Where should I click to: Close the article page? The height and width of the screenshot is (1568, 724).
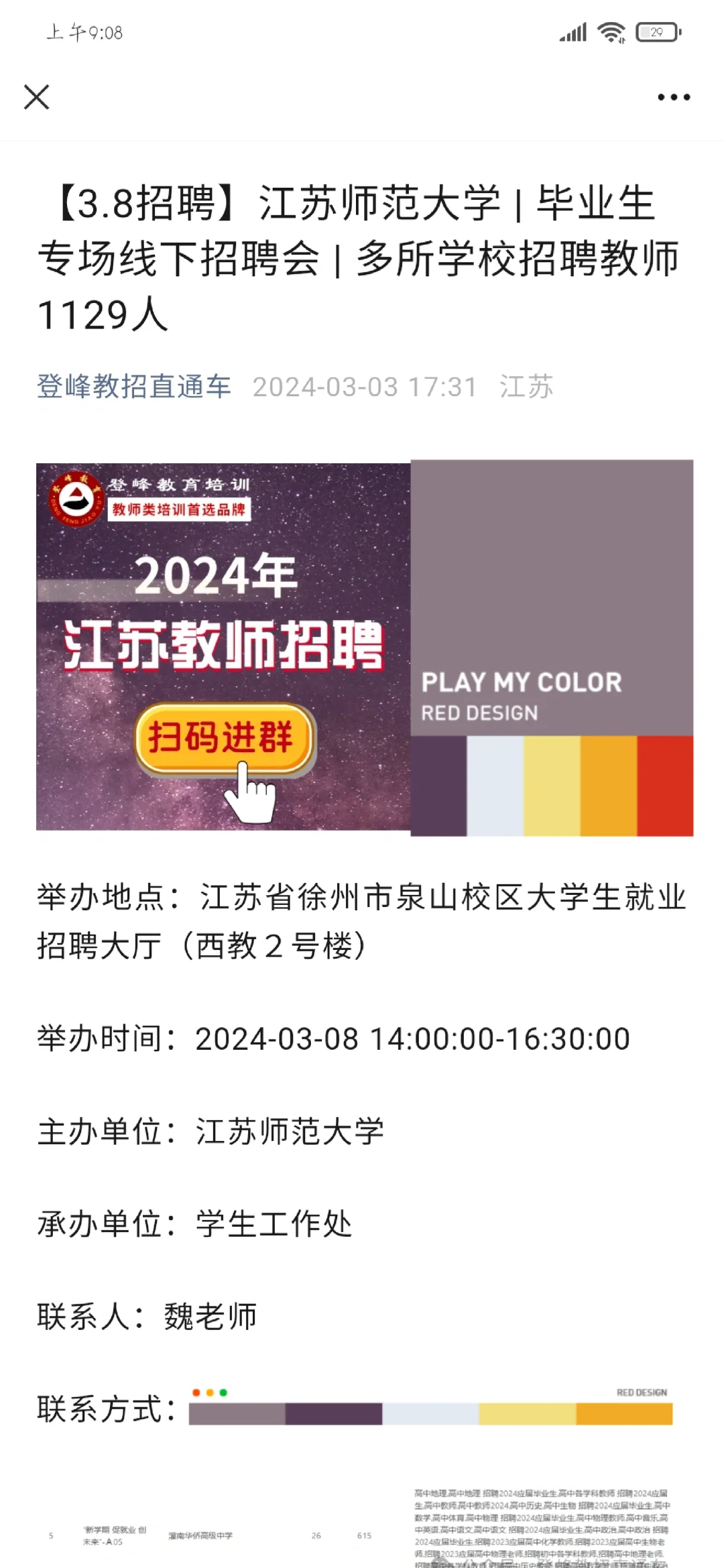pyautogui.click(x=37, y=97)
